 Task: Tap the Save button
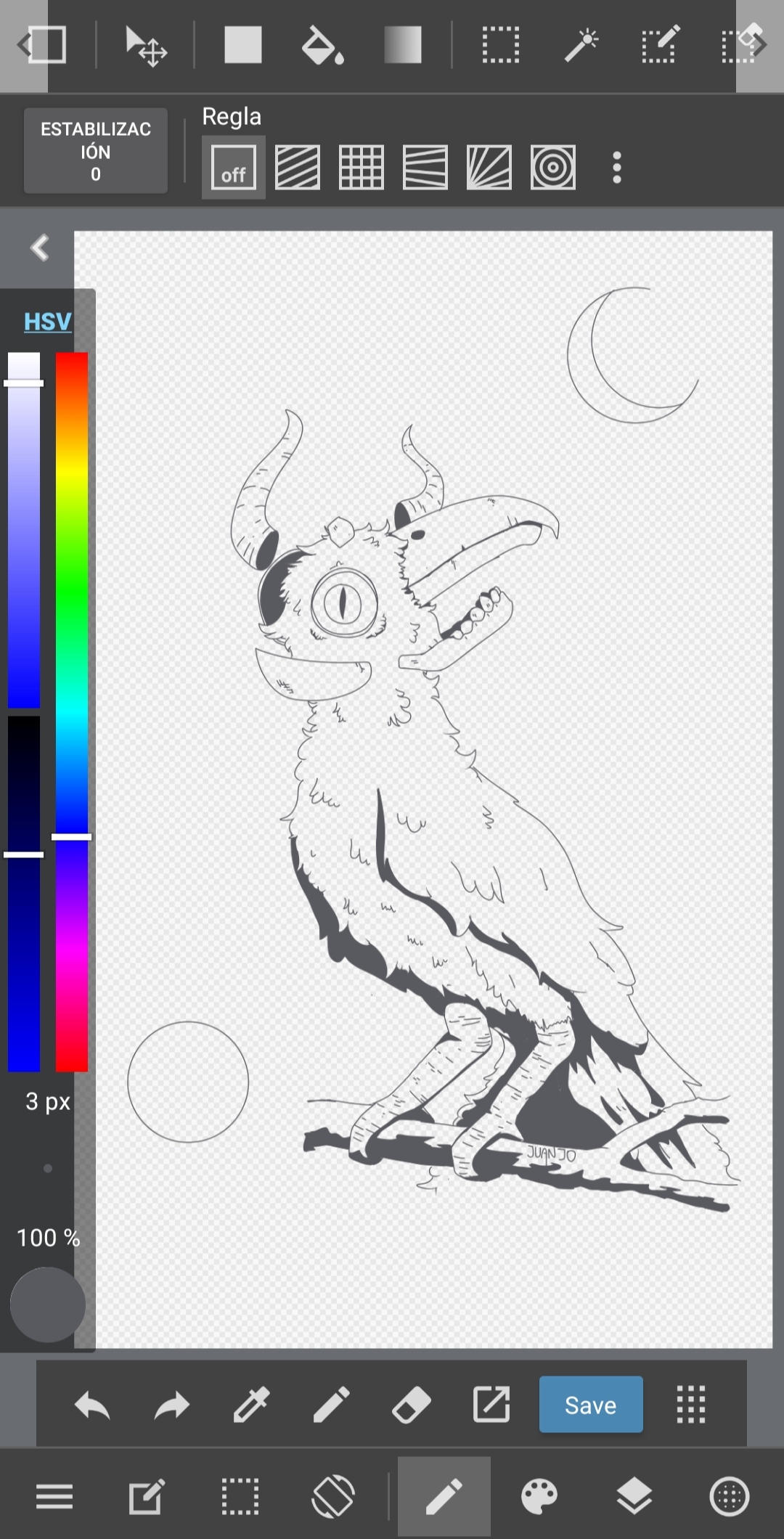click(591, 1405)
